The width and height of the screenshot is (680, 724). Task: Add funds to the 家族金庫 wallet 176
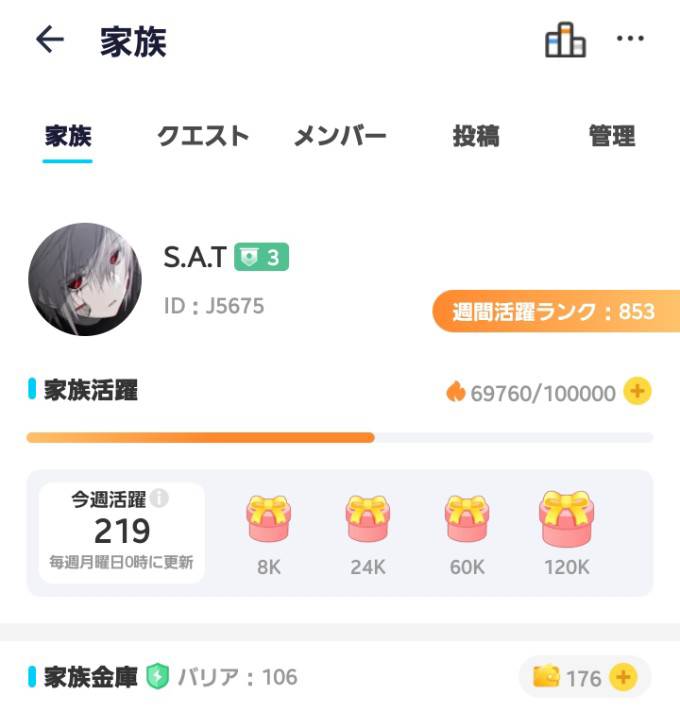point(622,678)
